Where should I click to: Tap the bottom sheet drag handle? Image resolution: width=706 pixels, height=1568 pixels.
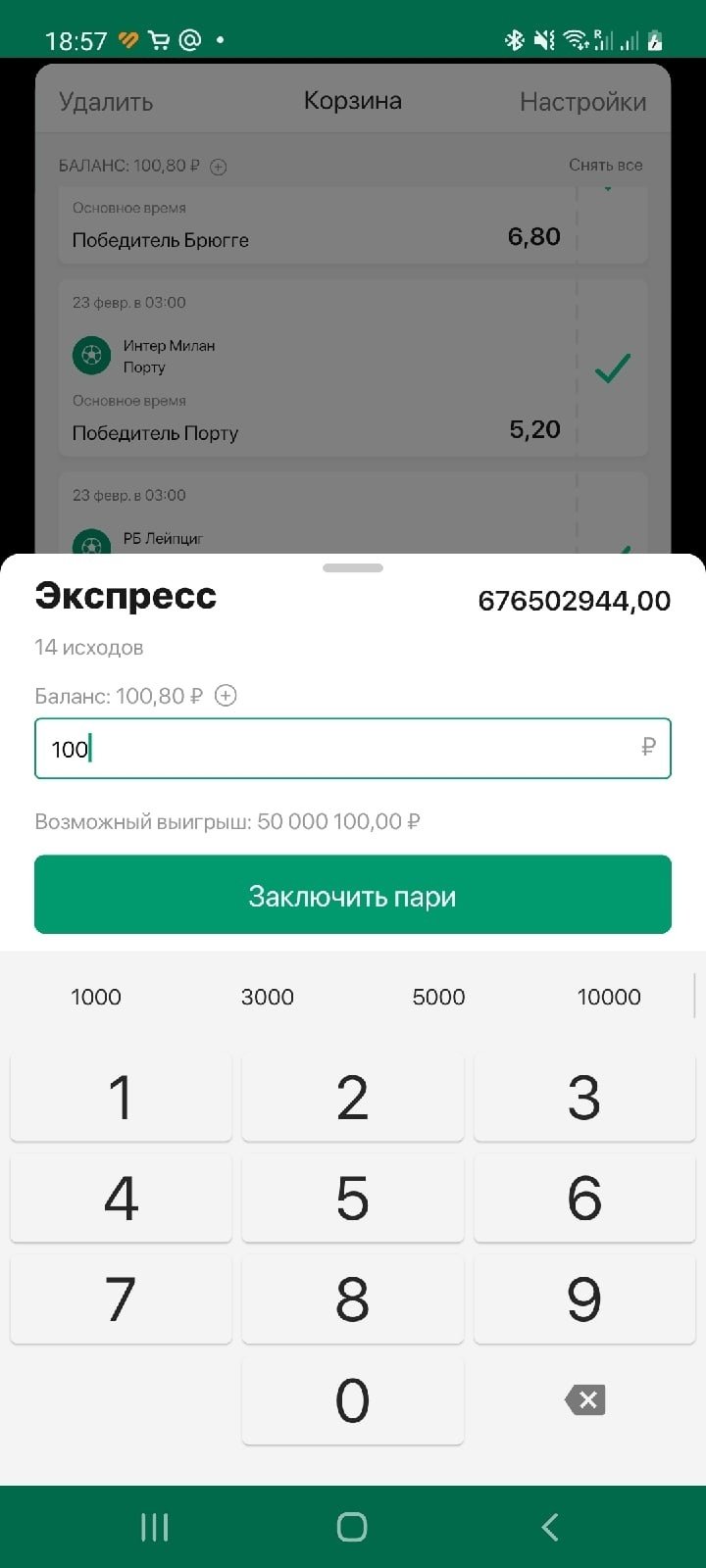pos(353,567)
